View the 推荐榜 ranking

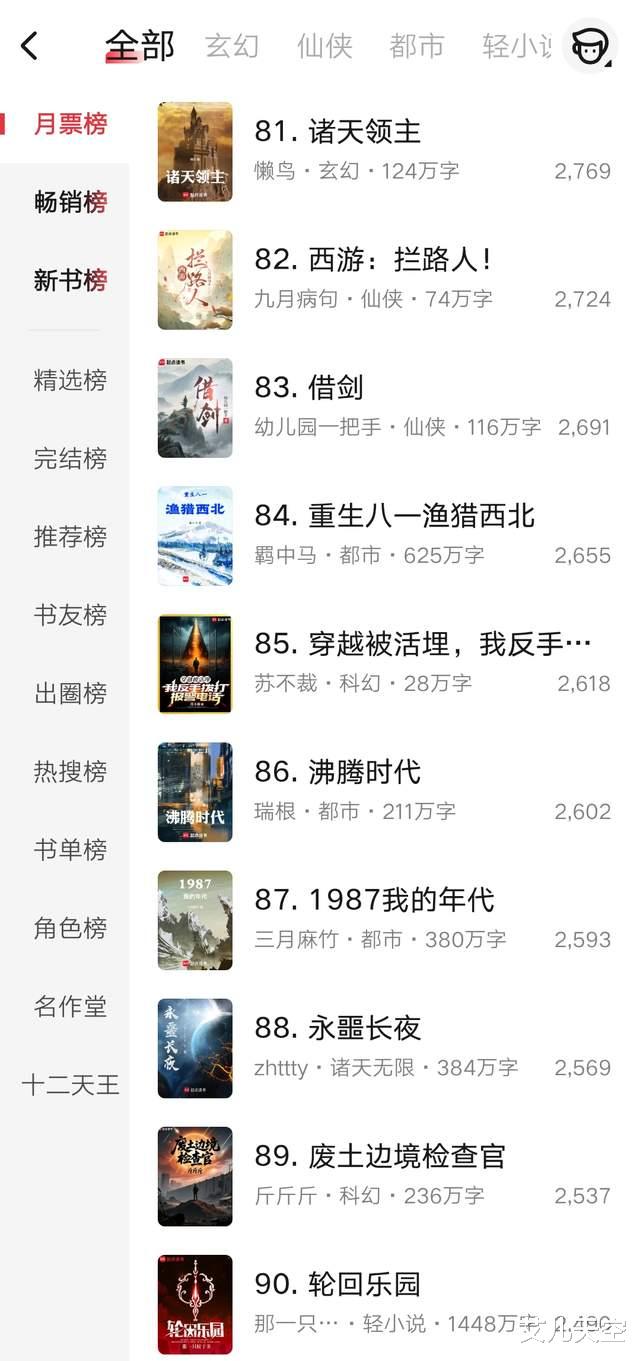tap(70, 537)
